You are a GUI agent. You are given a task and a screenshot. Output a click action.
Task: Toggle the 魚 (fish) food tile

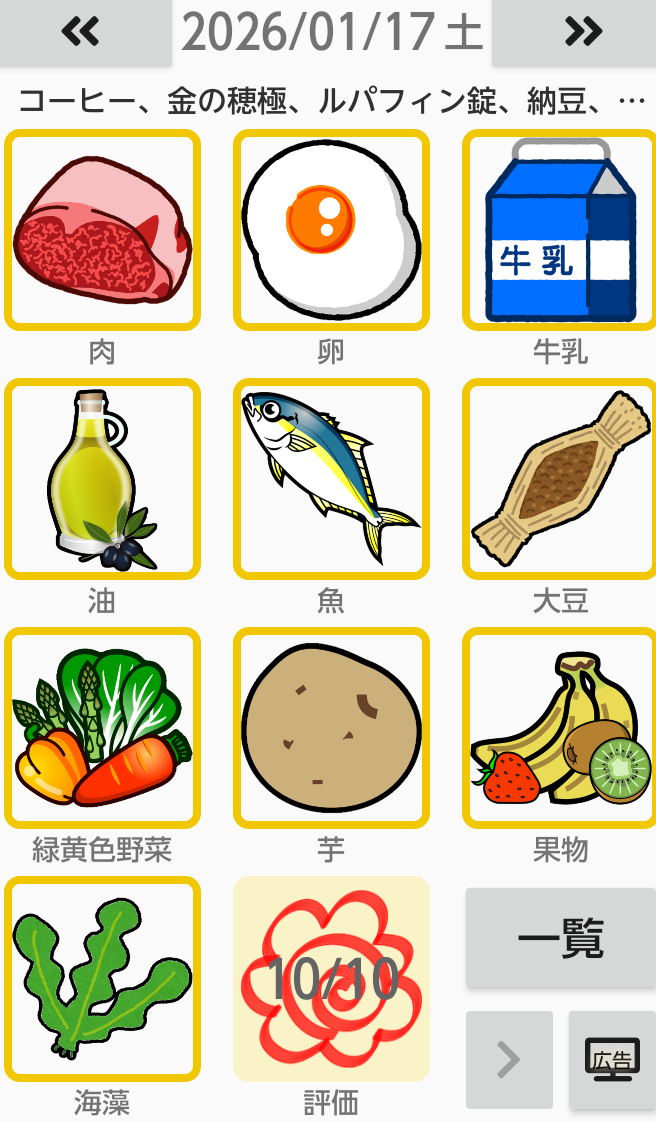coord(331,479)
